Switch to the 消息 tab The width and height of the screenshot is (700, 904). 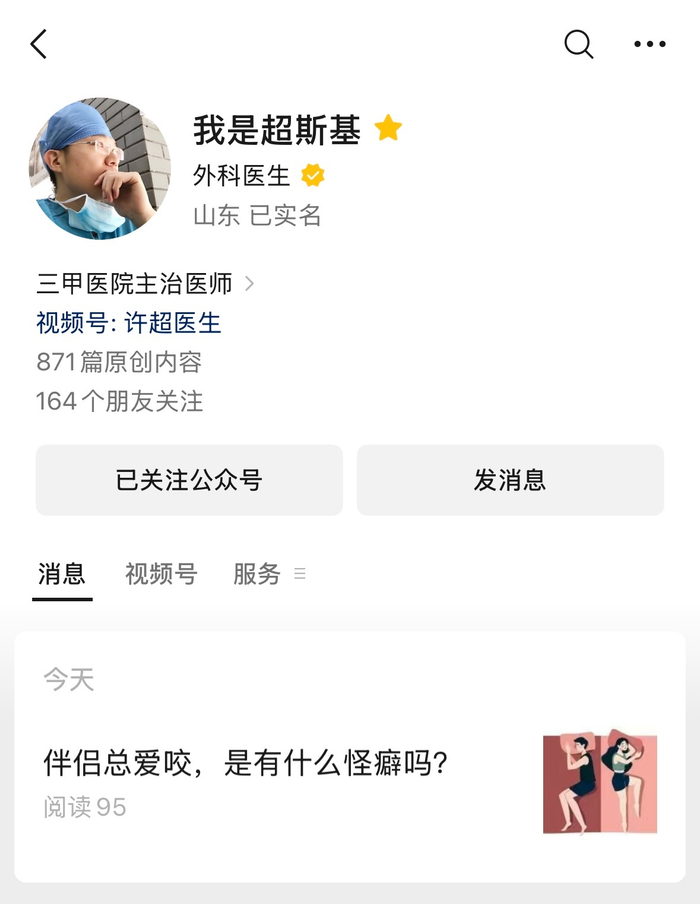pyautogui.click(x=62, y=574)
